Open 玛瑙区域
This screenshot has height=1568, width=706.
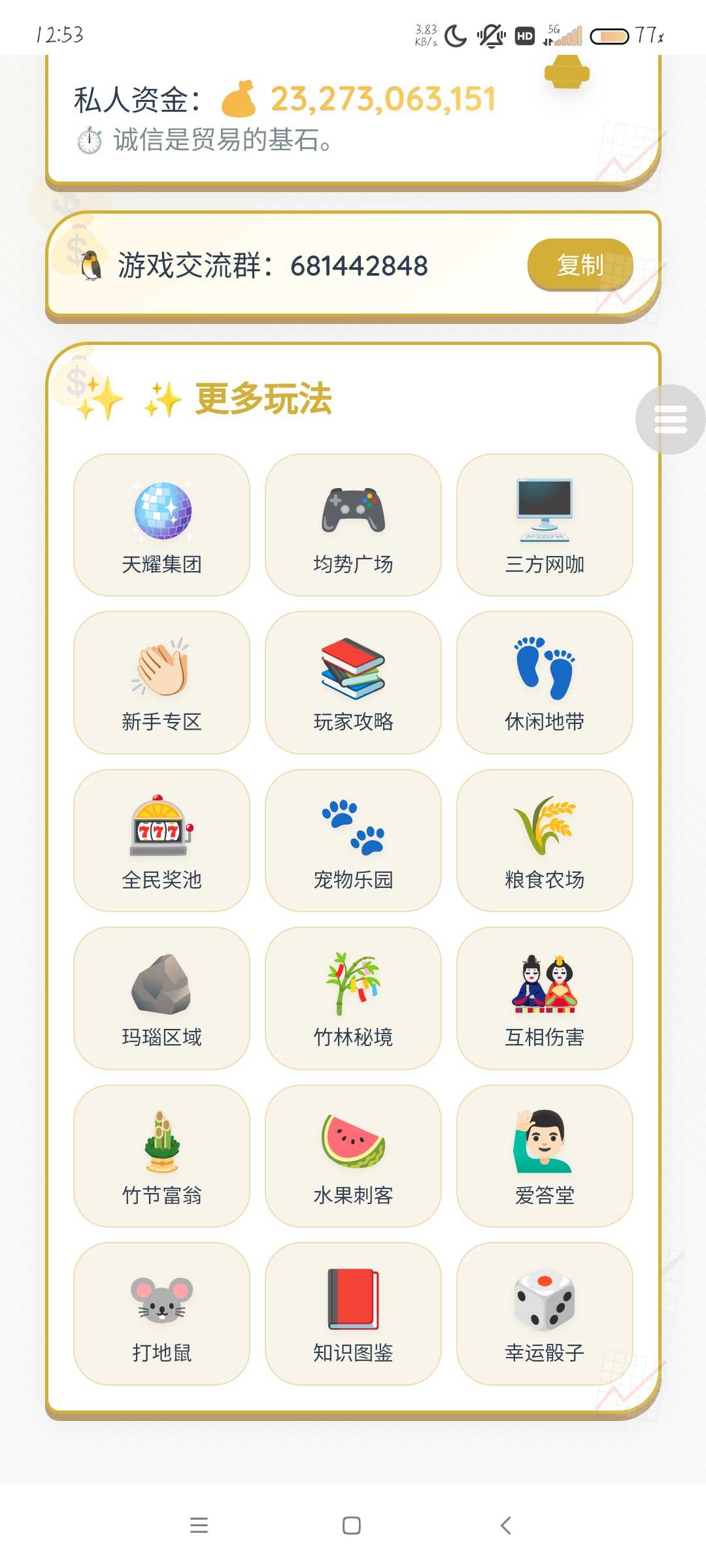[161, 998]
